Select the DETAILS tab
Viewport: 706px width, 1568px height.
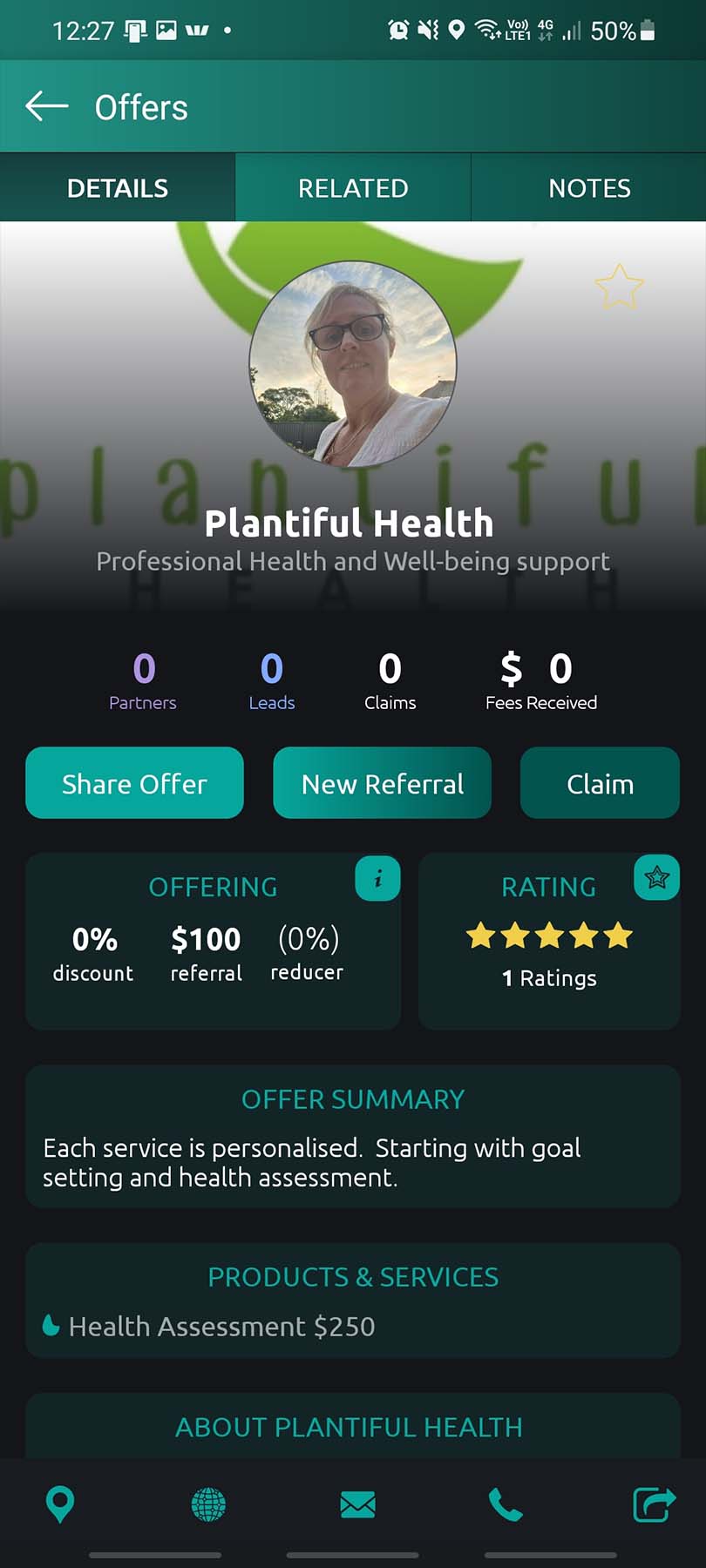pyautogui.click(x=118, y=188)
